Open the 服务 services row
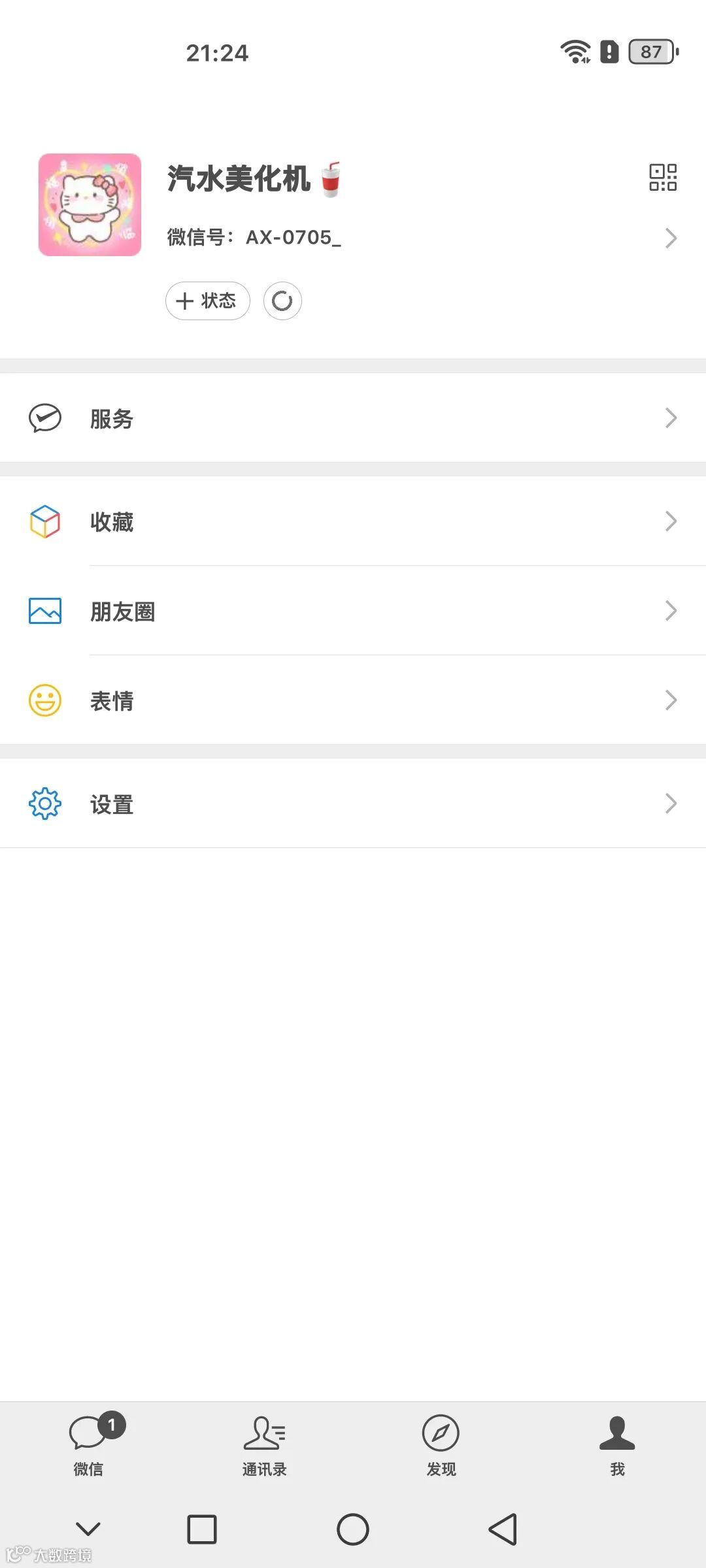This screenshot has height=1568, width=706. pos(353,418)
